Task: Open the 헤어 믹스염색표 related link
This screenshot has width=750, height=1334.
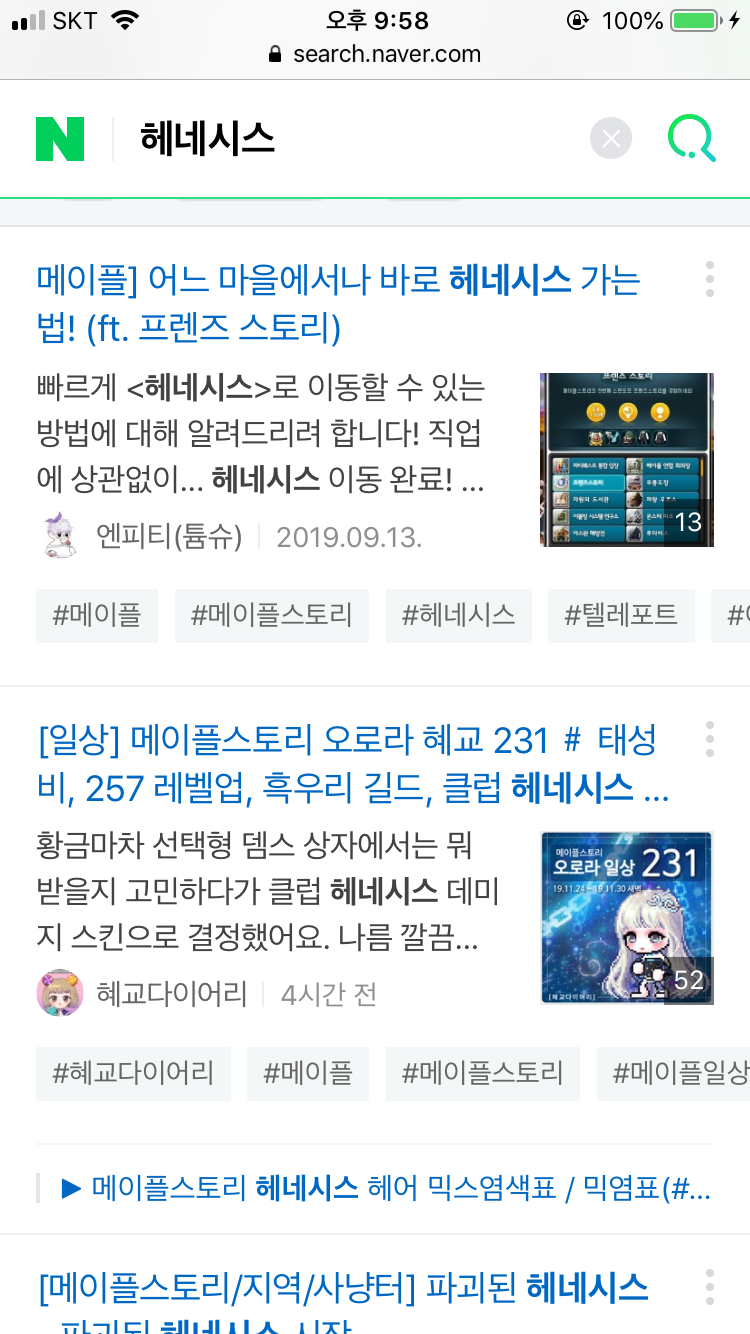Action: (386, 1188)
